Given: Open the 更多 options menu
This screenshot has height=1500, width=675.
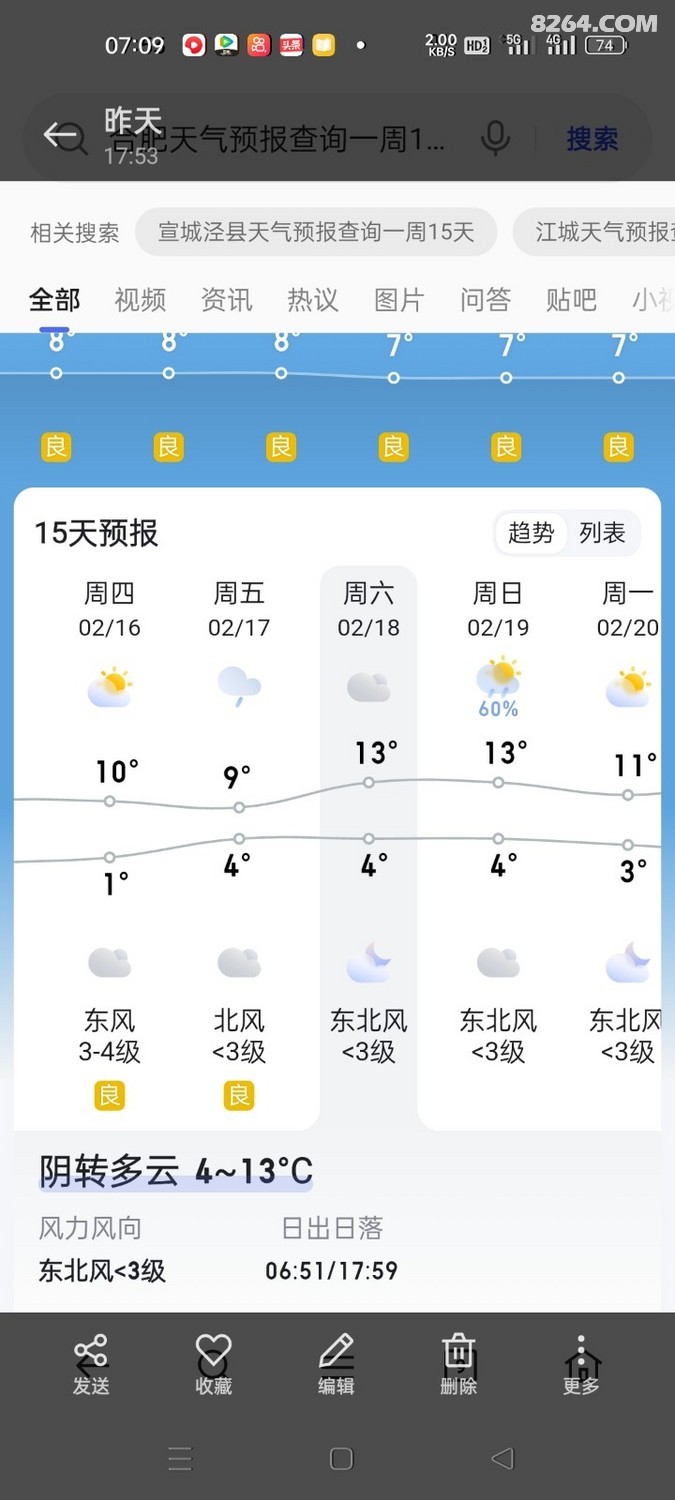Looking at the screenshot, I should click(x=581, y=1364).
